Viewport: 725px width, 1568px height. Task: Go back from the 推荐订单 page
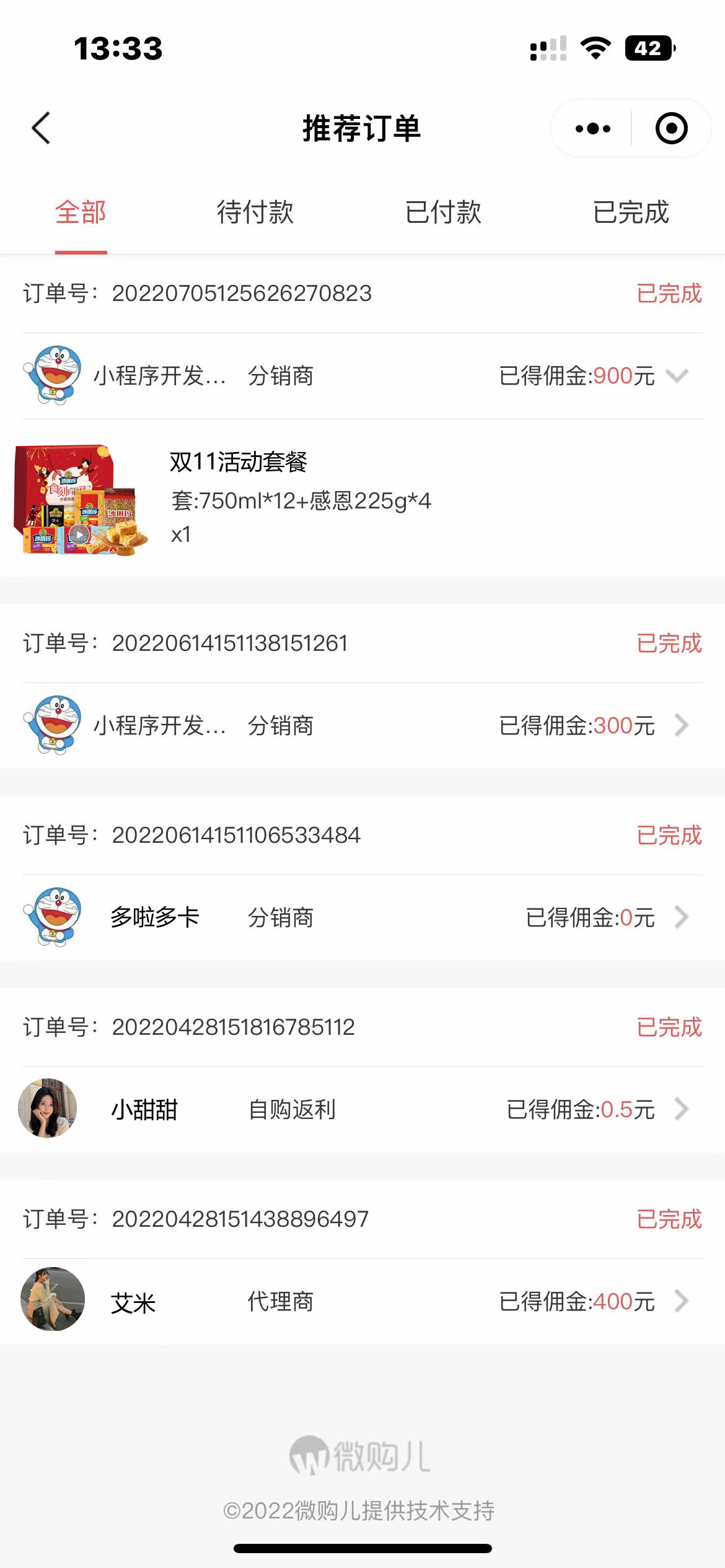pos(41,128)
